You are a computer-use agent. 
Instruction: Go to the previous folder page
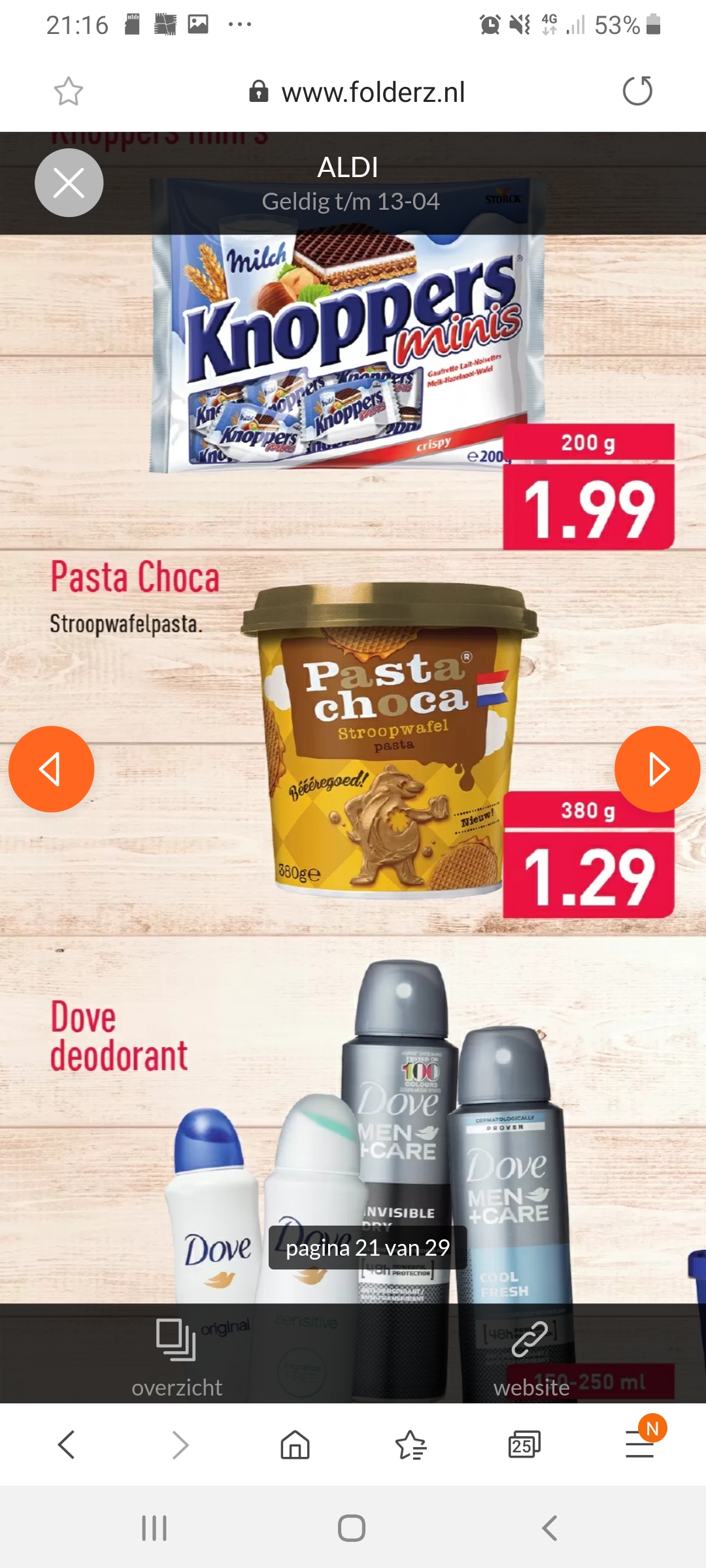(x=51, y=769)
